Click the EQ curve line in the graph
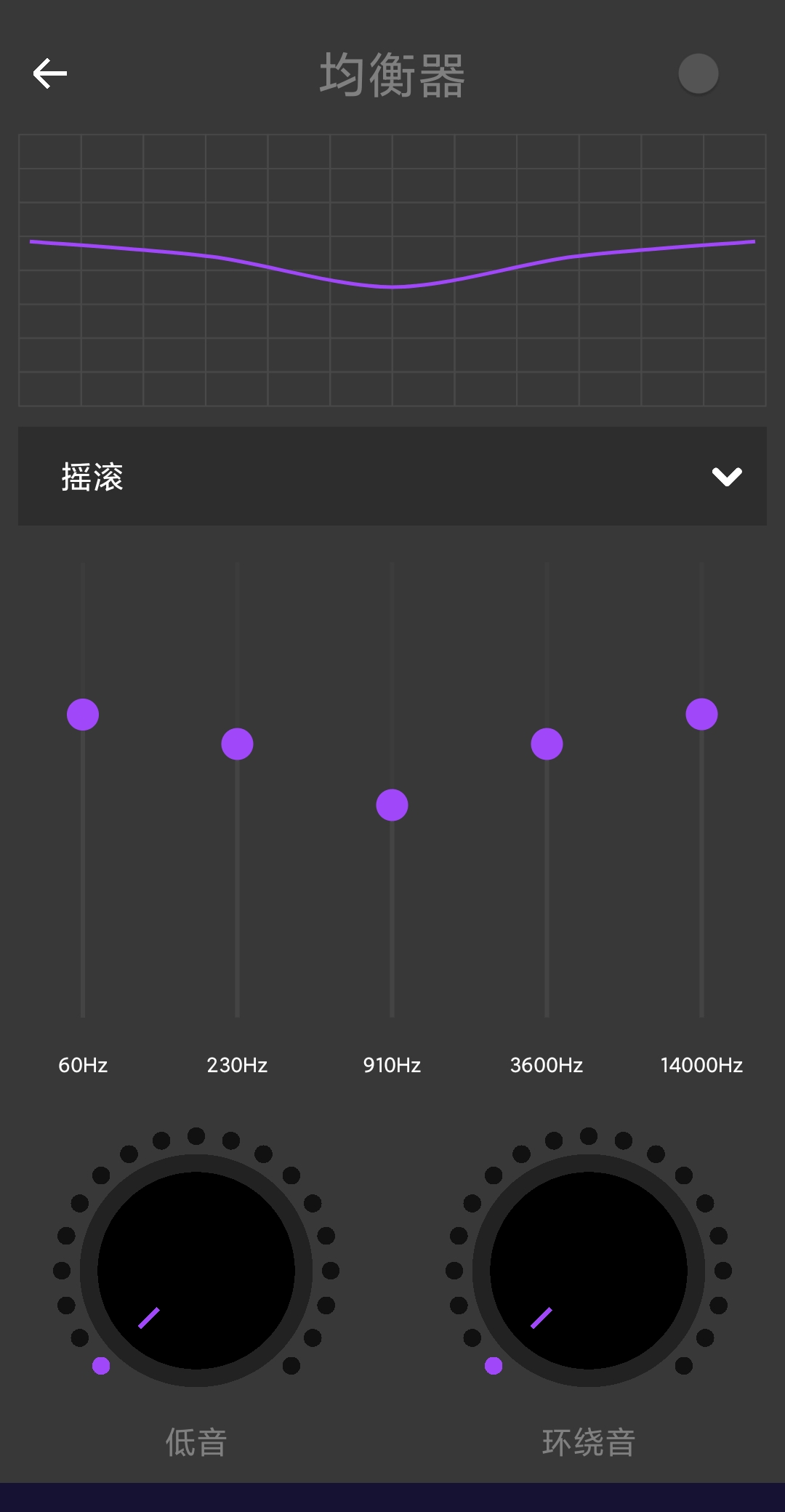The height and width of the screenshot is (1512, 785). [x=392, y=287]
